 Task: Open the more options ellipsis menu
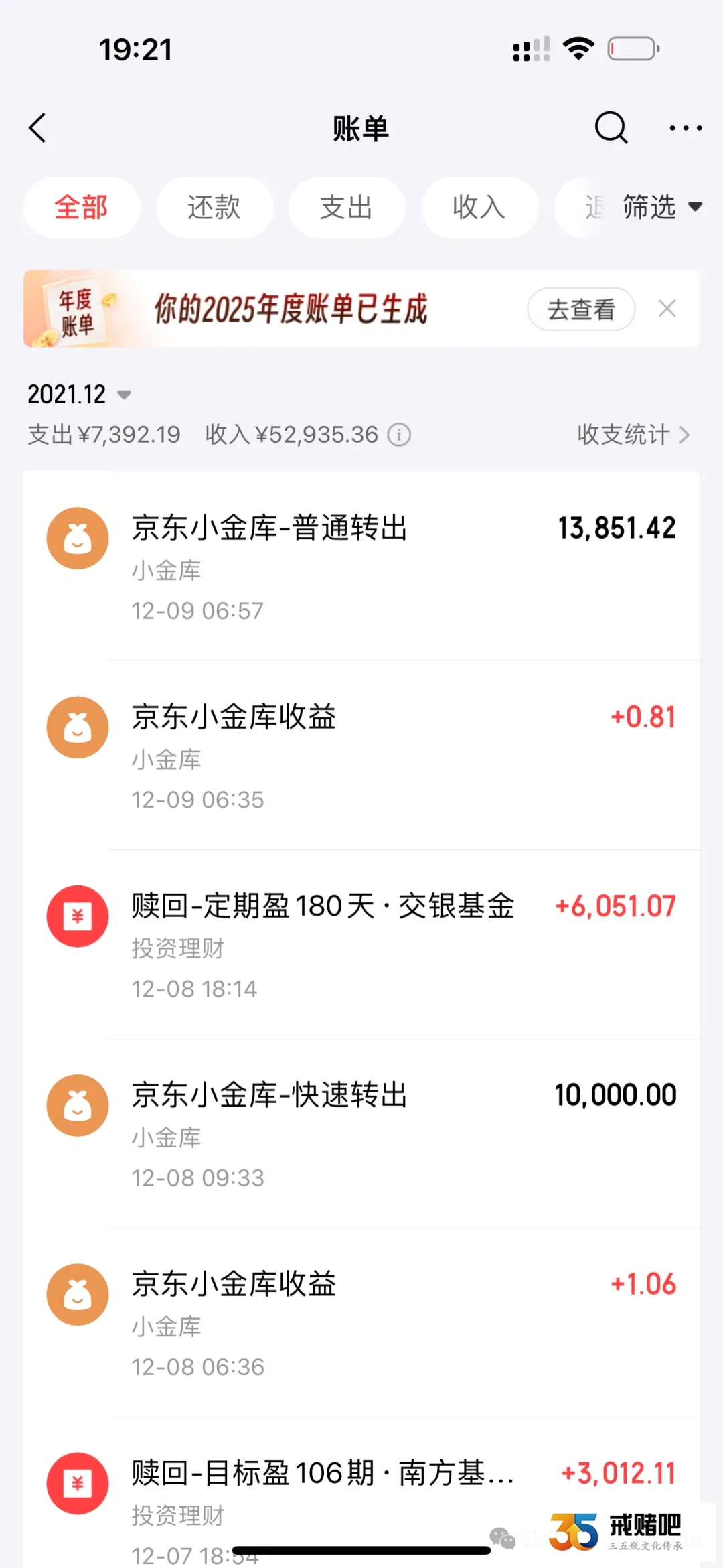coord(685,127)
